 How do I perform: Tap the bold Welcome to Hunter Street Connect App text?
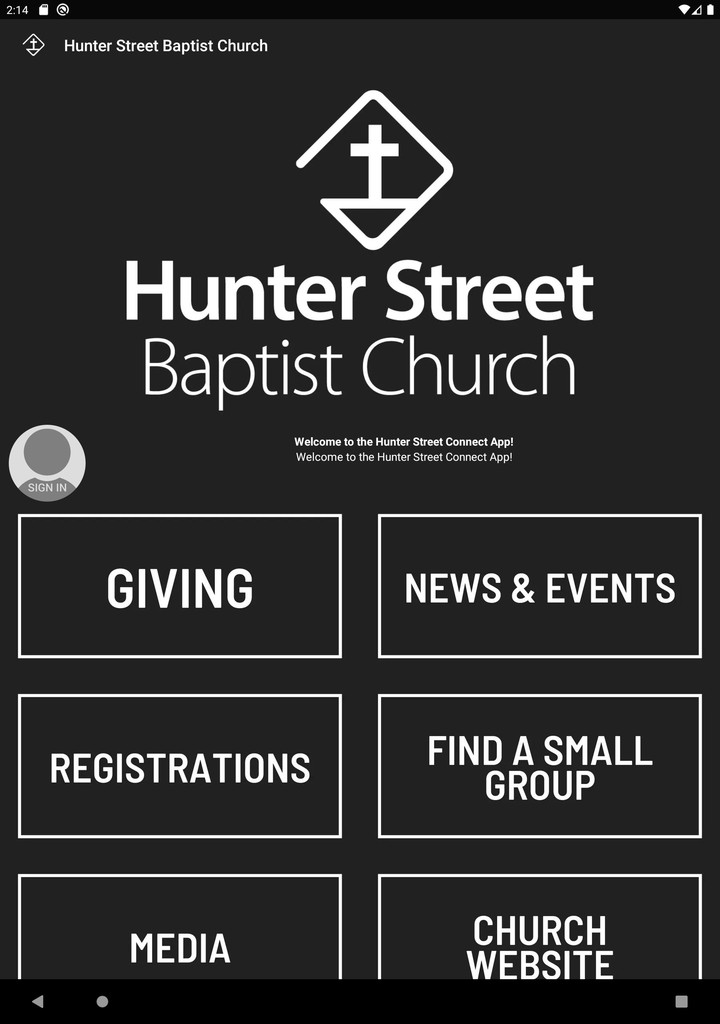pyautogui.click(x=404, y=440)
